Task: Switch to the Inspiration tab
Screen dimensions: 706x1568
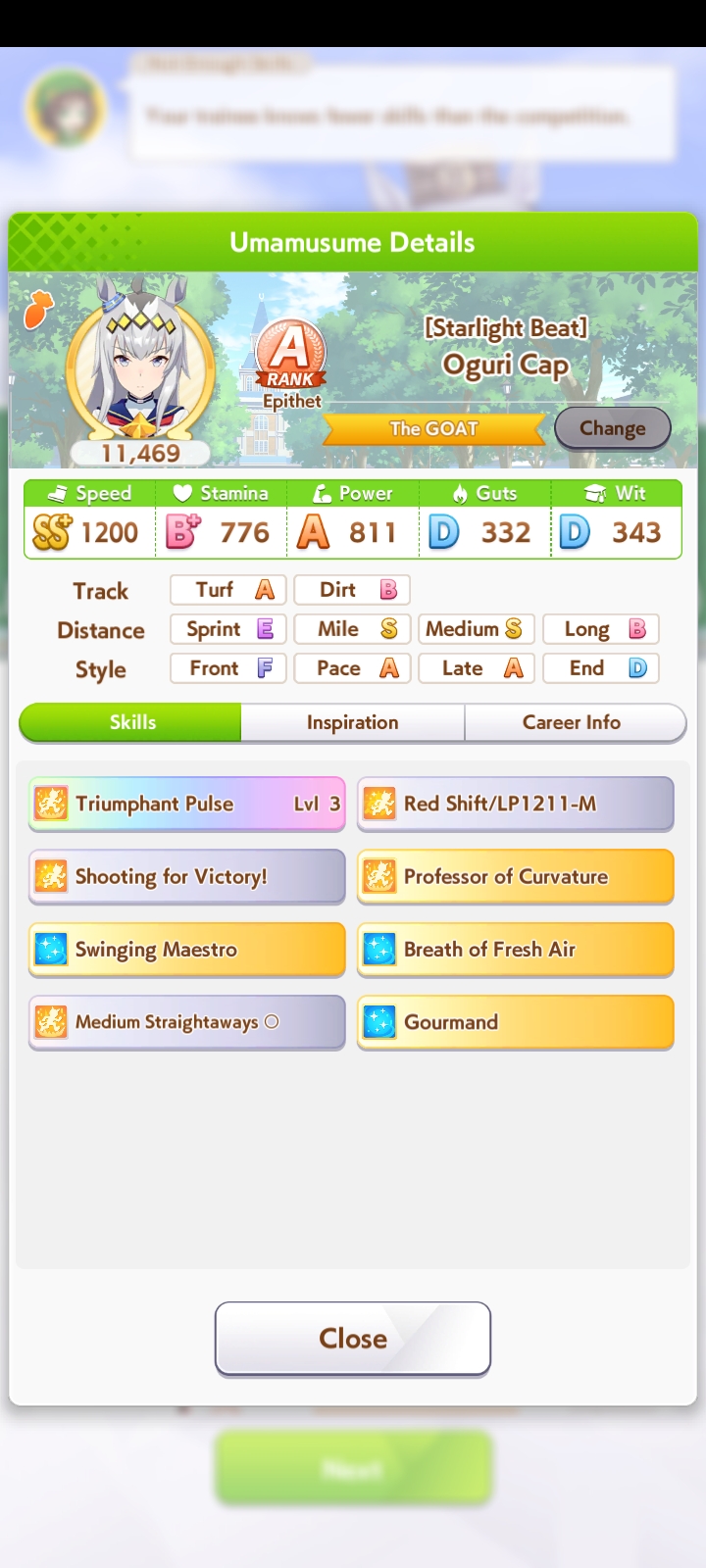Action: pos(352,722)
